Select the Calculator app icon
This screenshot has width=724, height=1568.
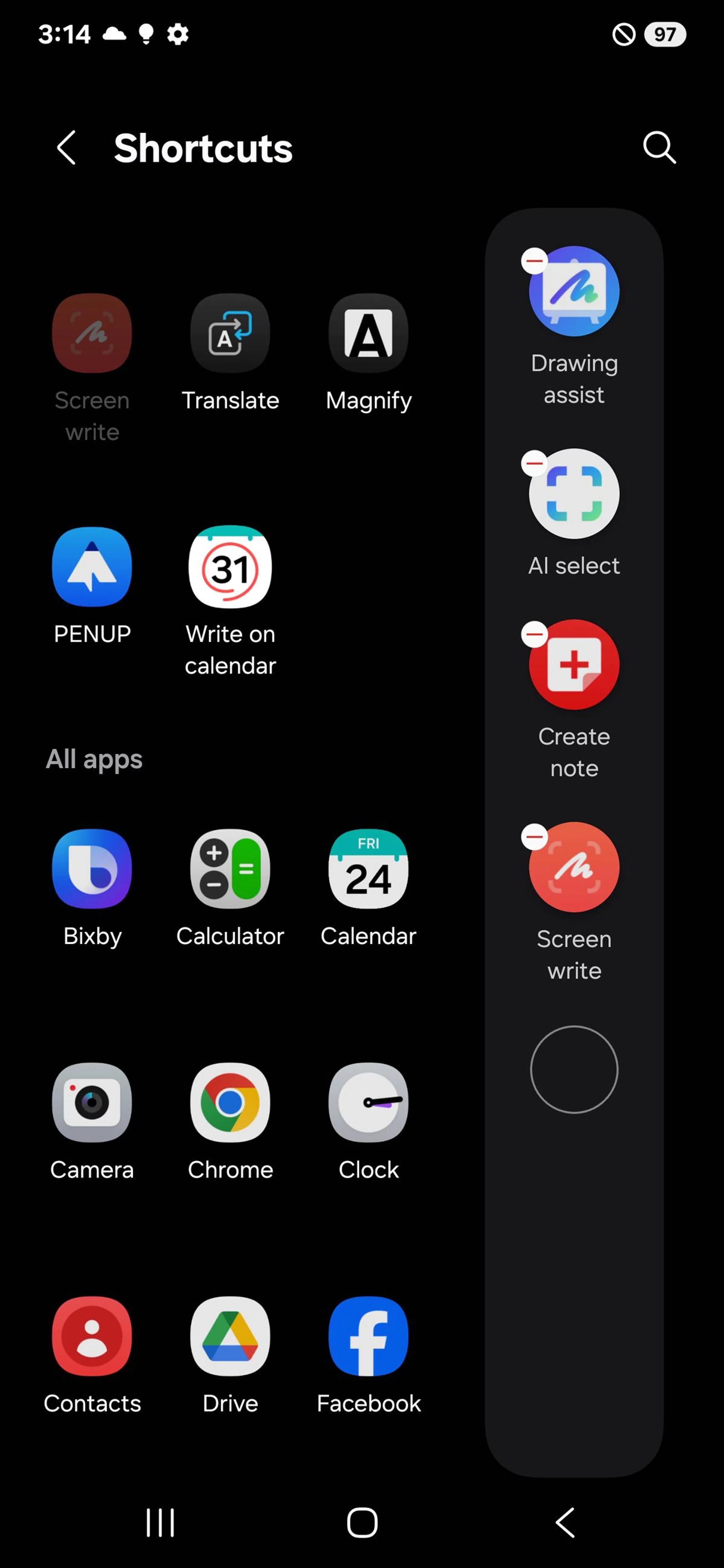230,869
